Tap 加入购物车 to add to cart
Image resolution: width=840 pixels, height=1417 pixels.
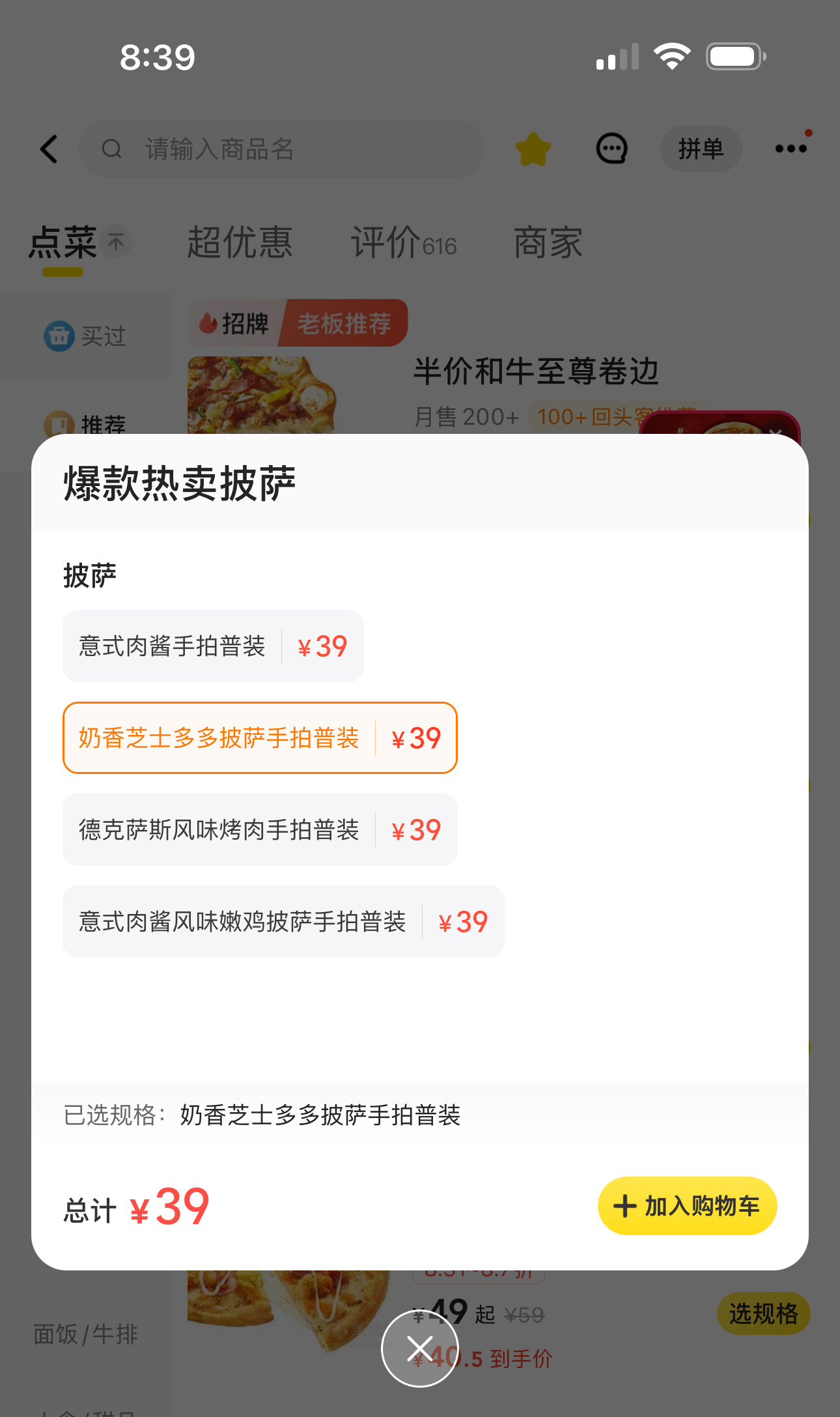687,1205
